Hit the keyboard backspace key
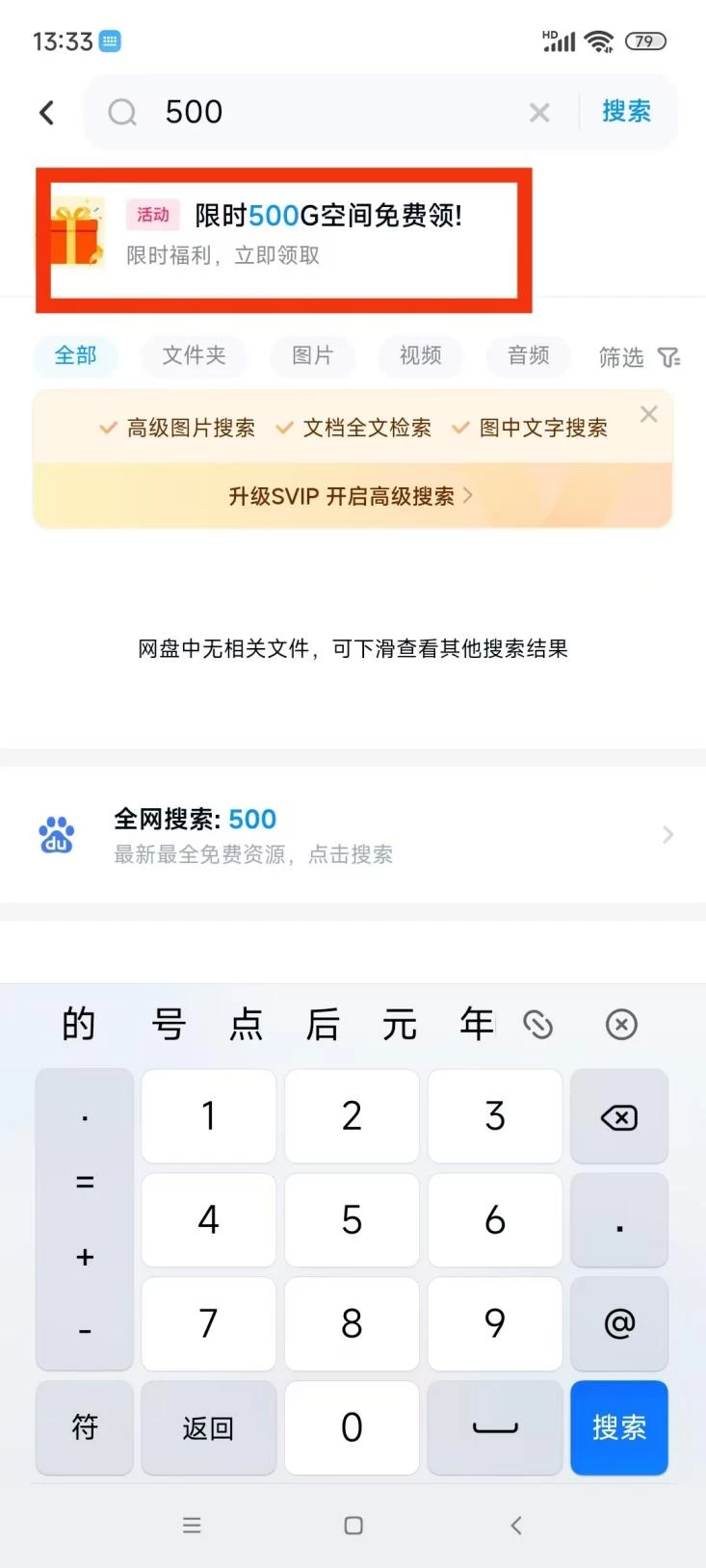Viewport: 706px width, 1568px height. click(618, 1117)
